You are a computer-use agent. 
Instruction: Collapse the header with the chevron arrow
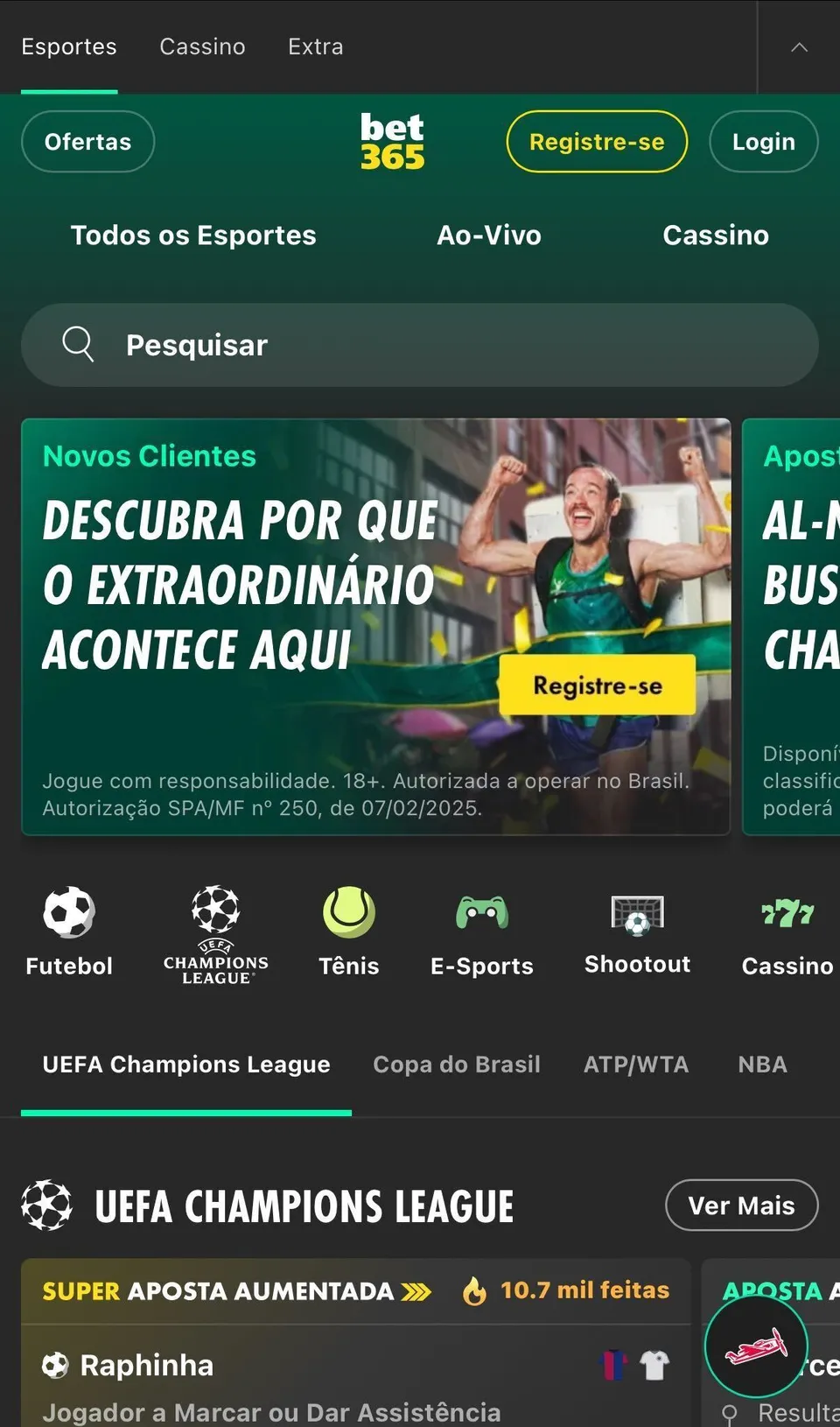click(x=798, y=46)
